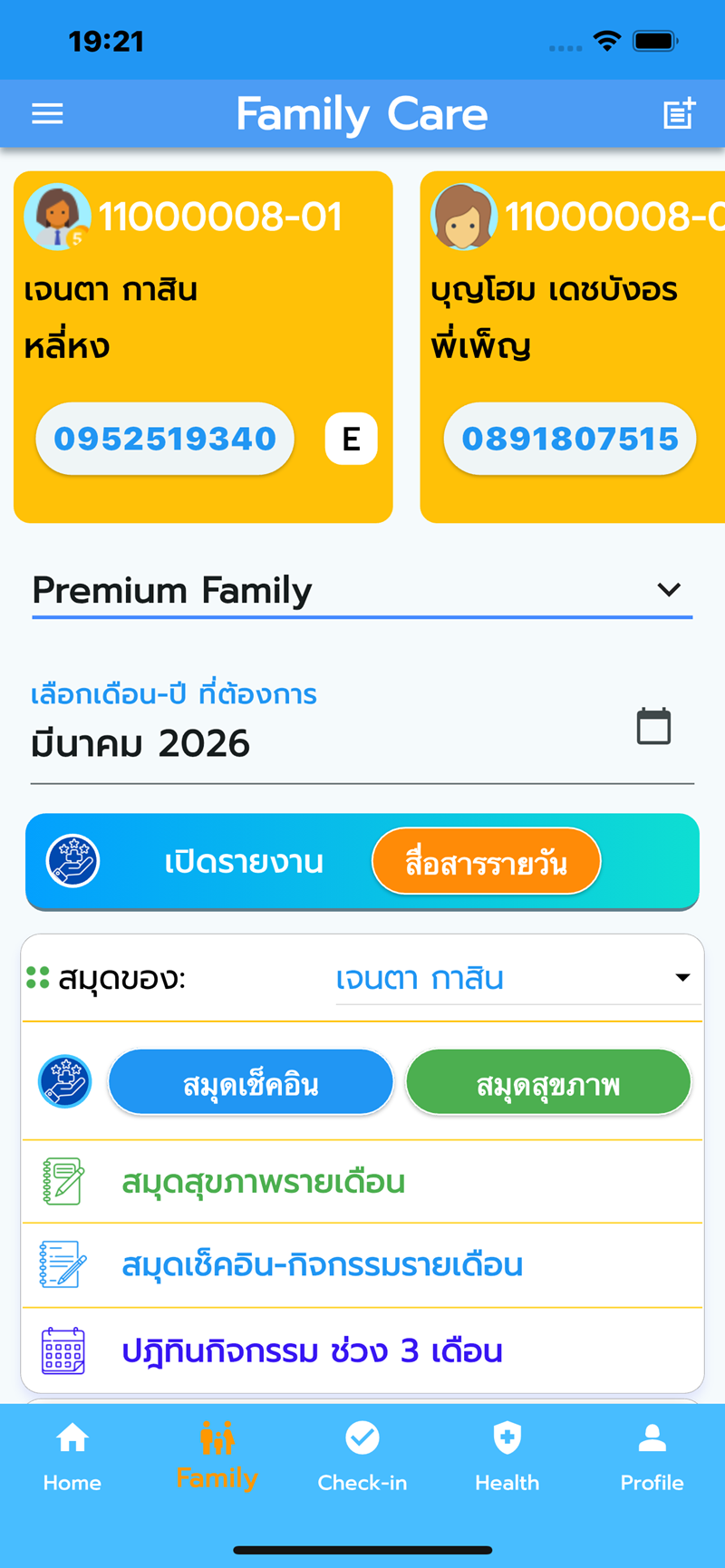Go to the Home tab
The image size is (725, 1568).
click(72, 1456)
